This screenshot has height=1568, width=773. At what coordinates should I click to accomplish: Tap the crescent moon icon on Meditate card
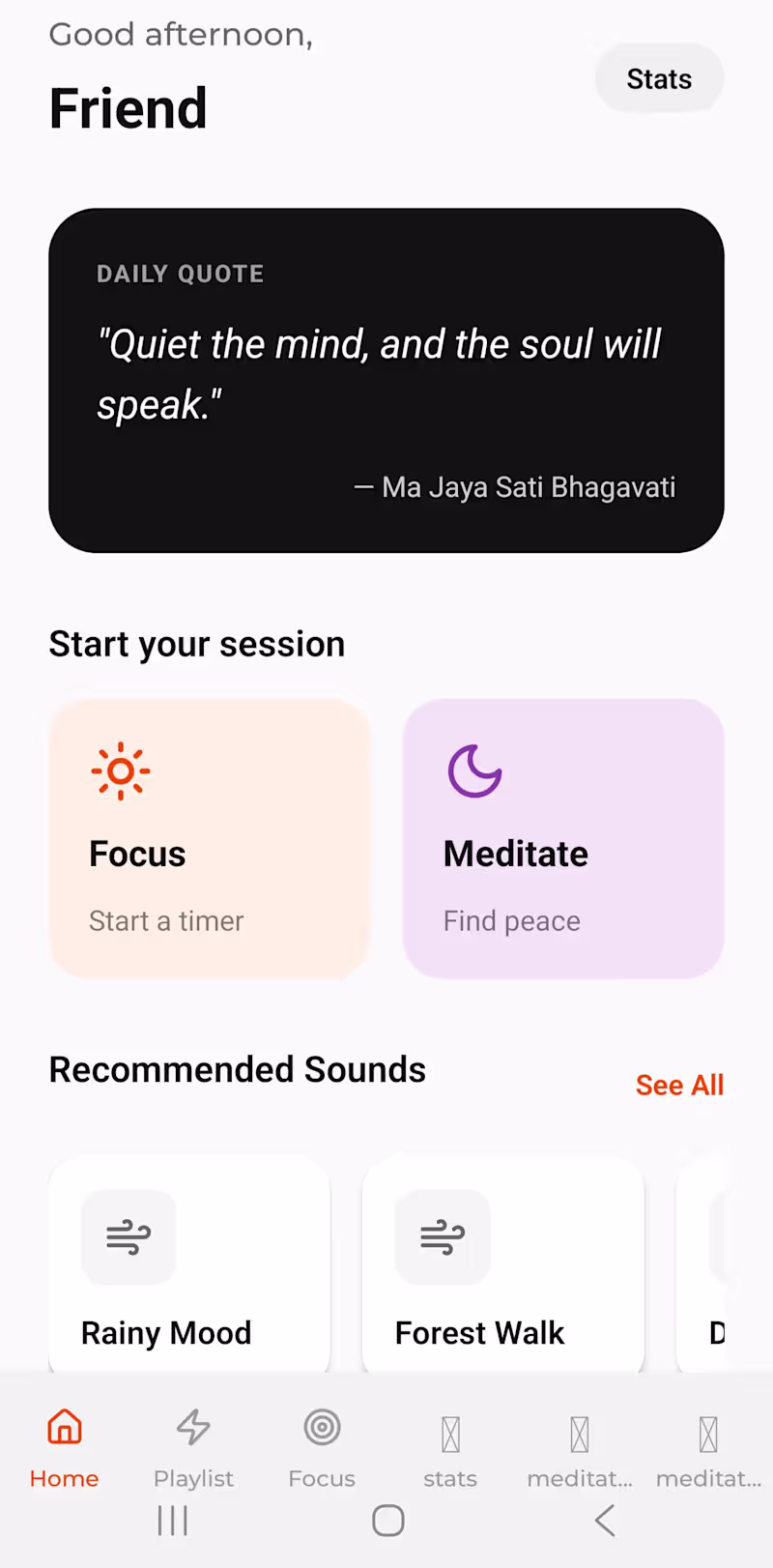(x=474, y=770)
